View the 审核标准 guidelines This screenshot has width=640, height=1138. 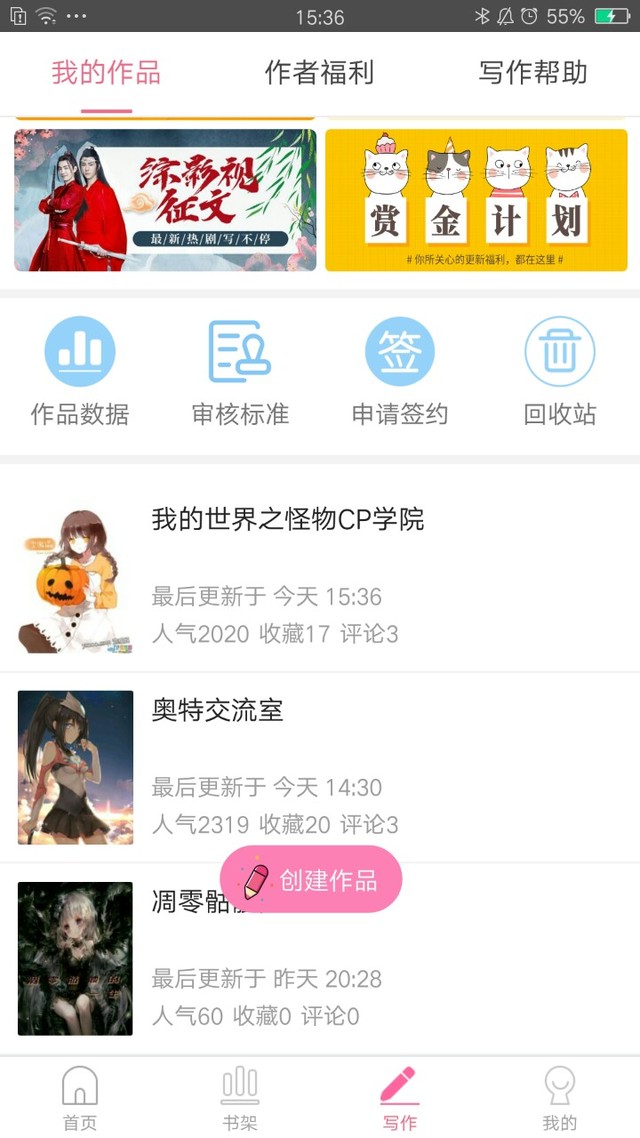240,372
